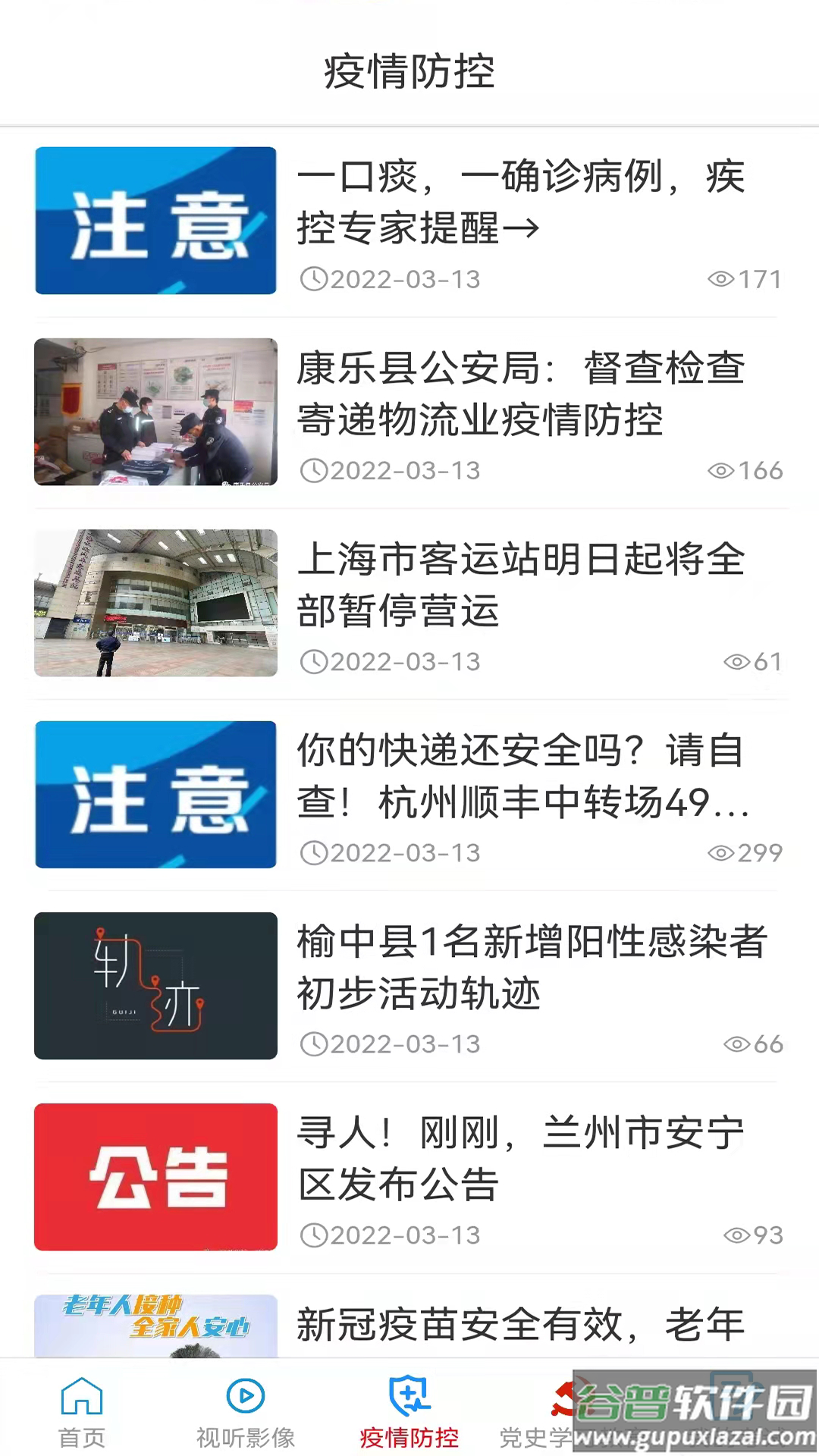Select the 疫情防控 tab label
The width and height of the screenshot is (819, 1456).
coord(409,1439)
